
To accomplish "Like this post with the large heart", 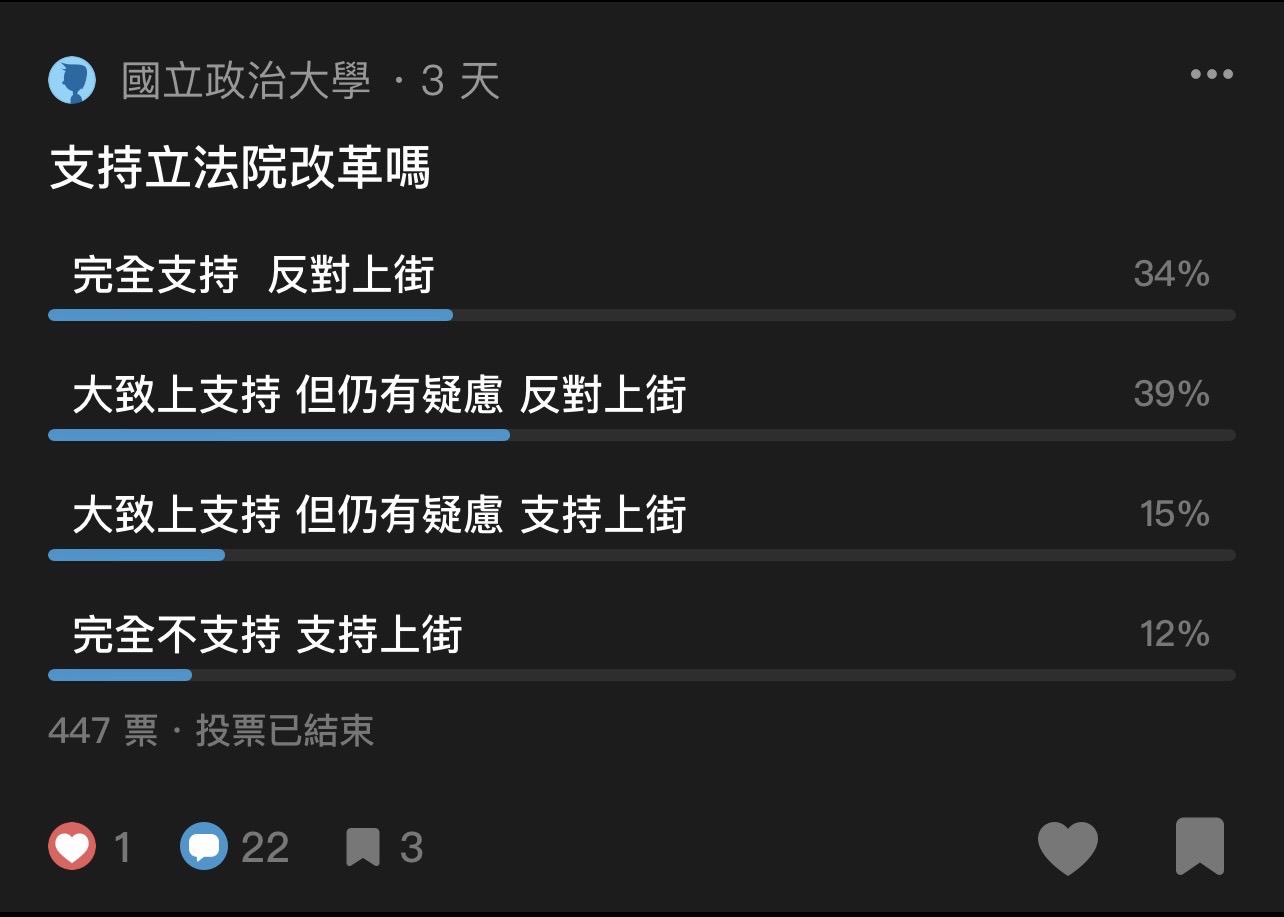I will point(1067,848).
